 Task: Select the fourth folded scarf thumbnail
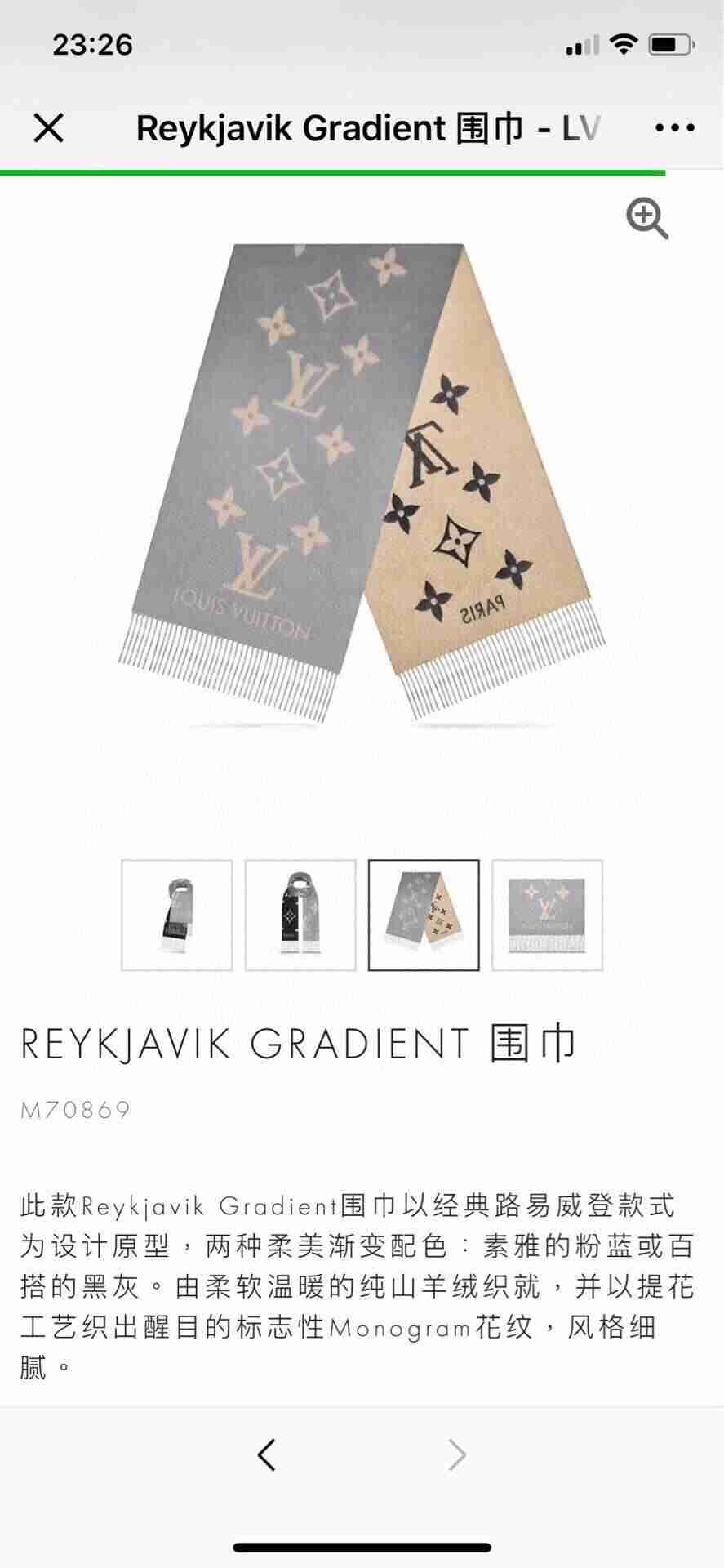pos(547,915)
